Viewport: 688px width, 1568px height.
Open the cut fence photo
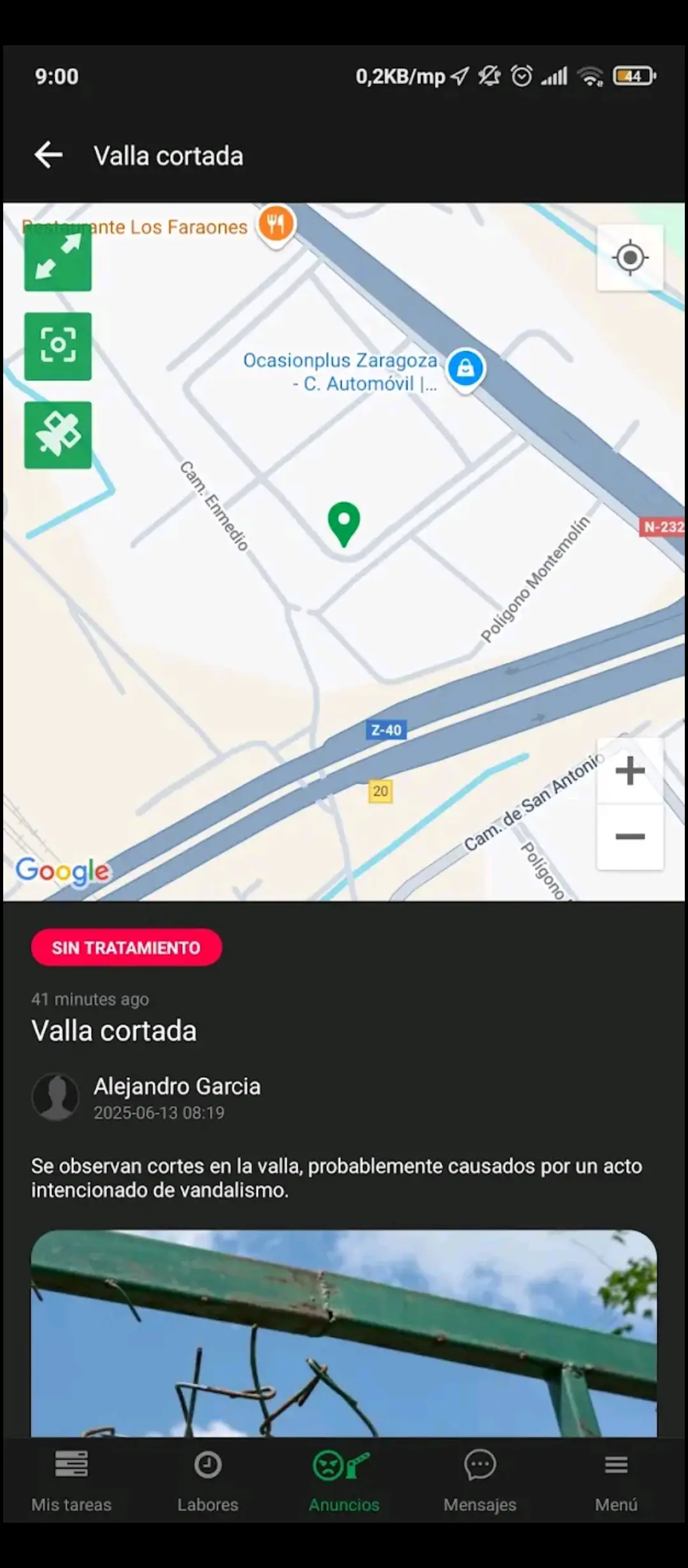click(343, 1332)
